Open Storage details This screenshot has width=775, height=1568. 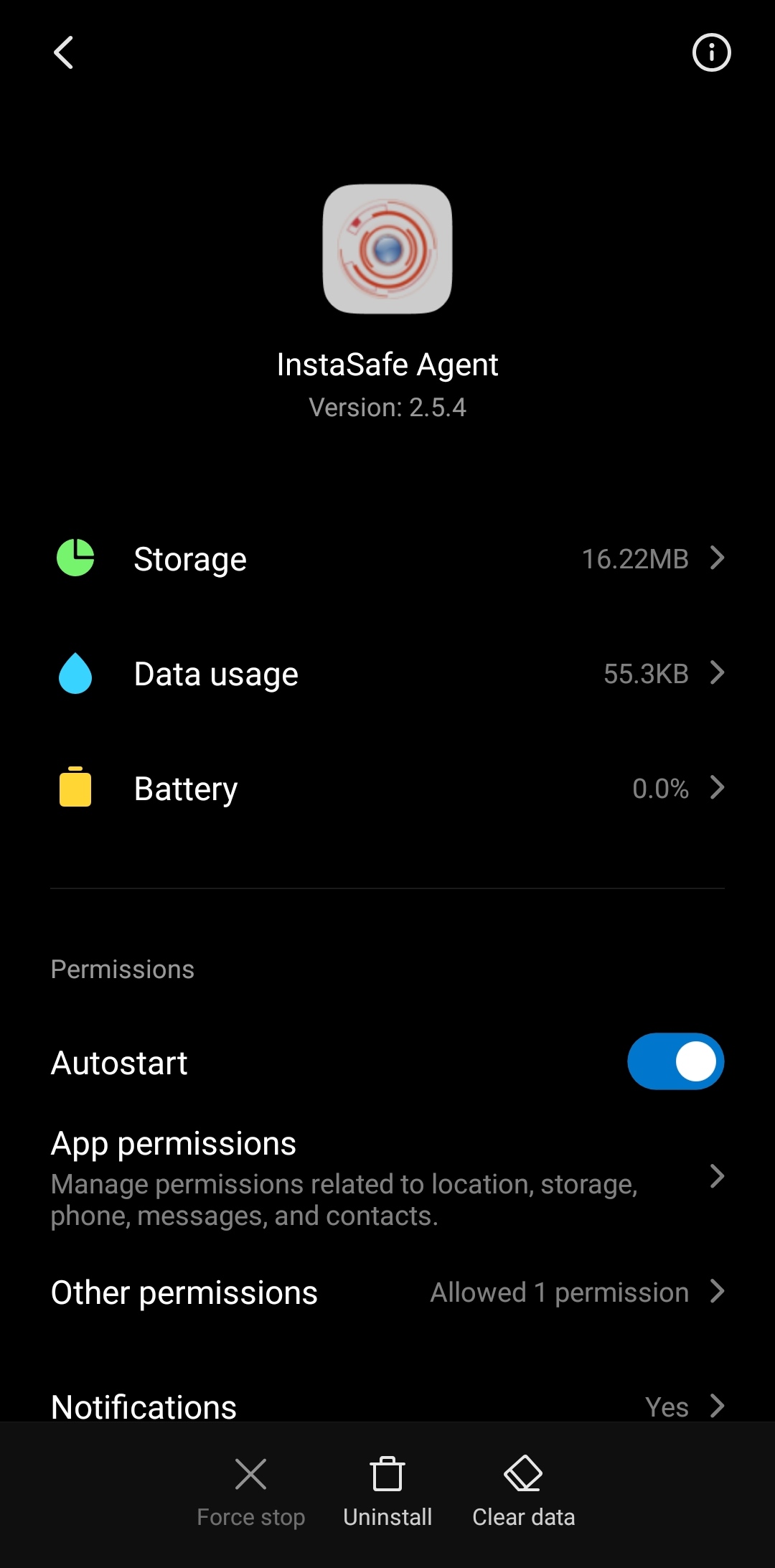click(x=387, y=559)
